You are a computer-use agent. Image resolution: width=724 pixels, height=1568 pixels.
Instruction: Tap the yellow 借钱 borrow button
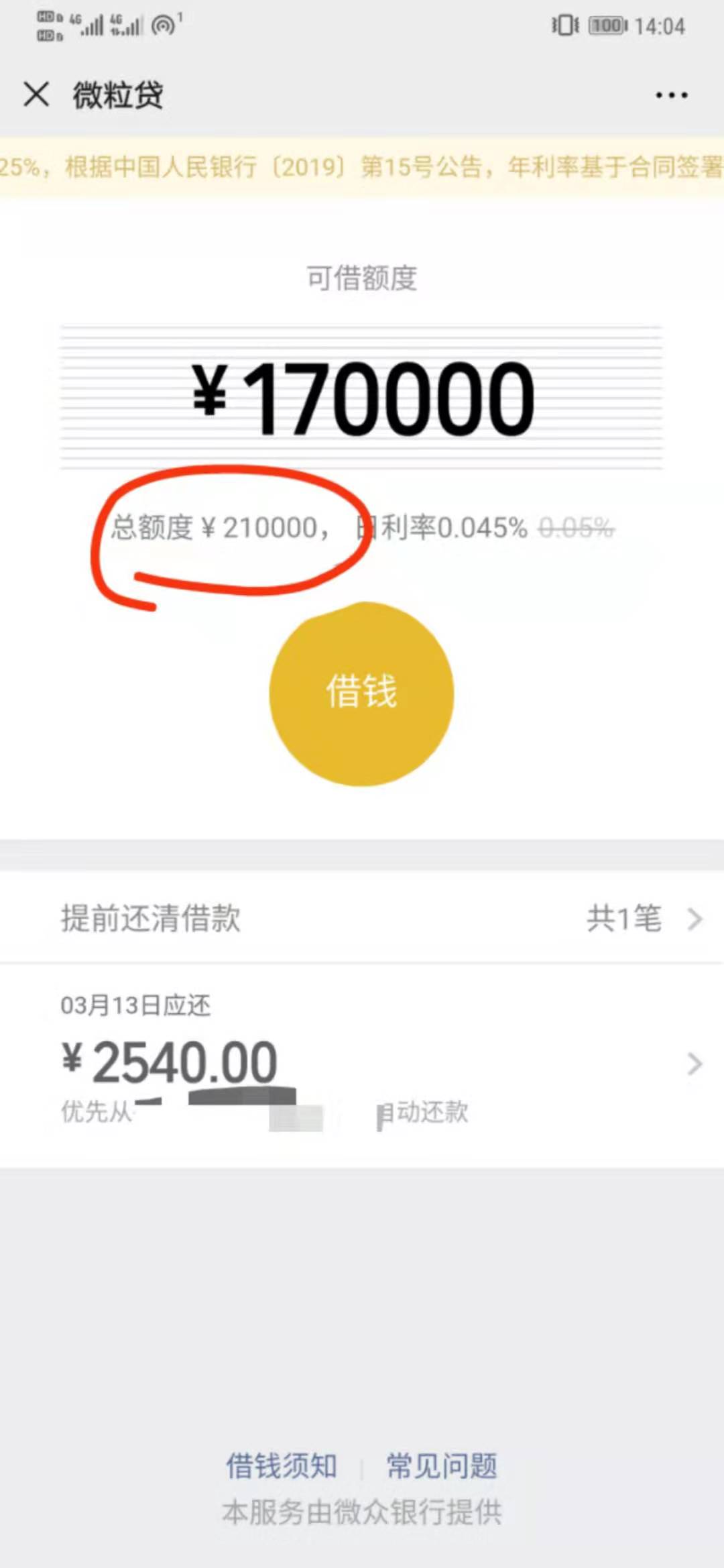(361, 692)
